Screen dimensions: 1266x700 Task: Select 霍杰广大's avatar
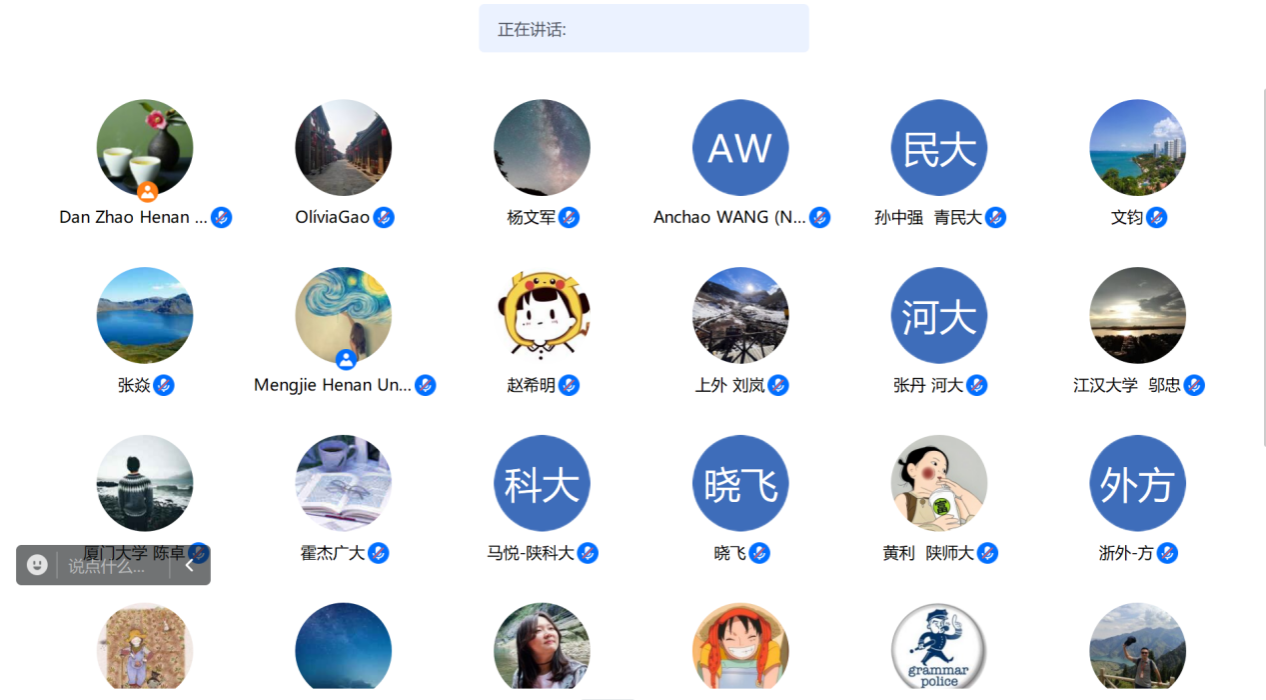tap(343, 484)
